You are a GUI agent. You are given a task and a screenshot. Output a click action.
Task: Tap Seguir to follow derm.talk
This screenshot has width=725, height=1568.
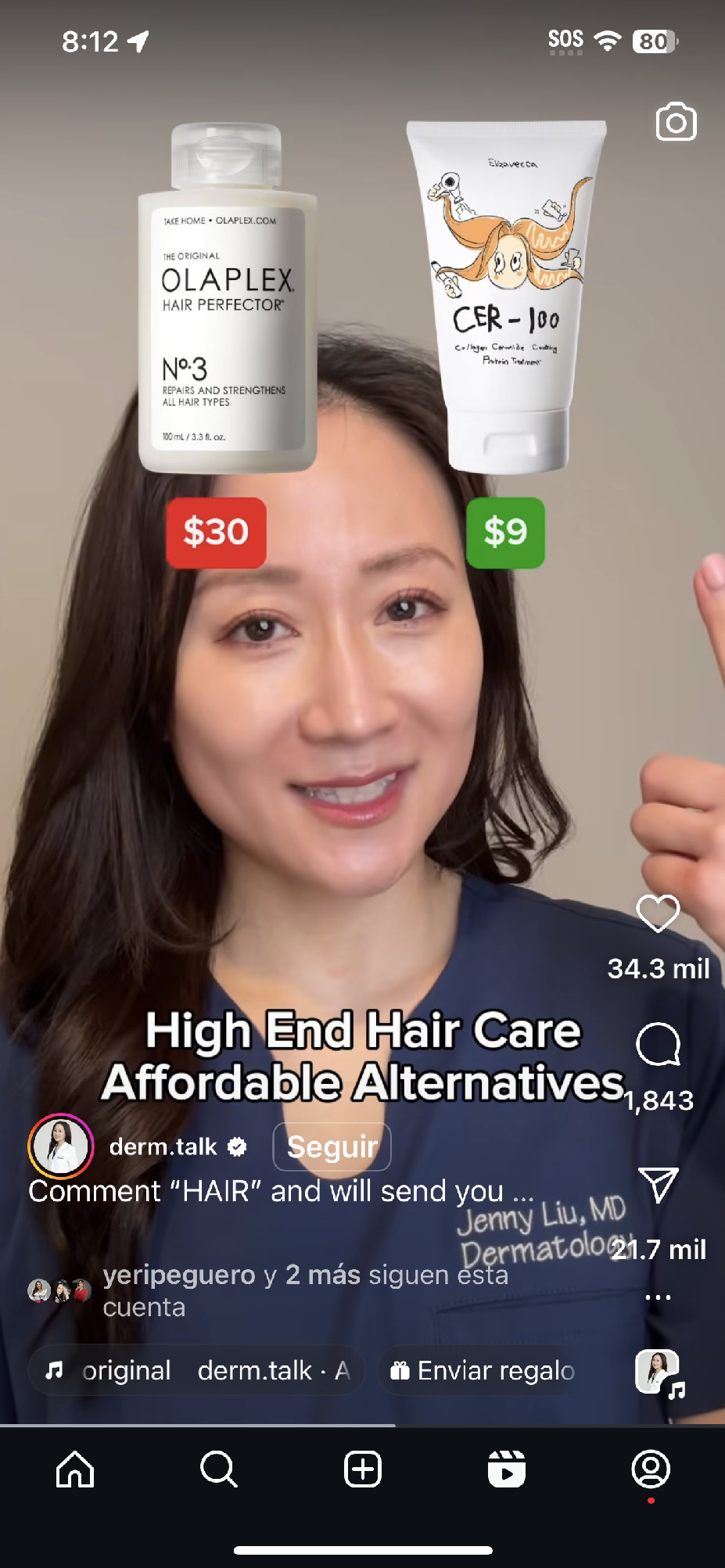pos(332,1146)
